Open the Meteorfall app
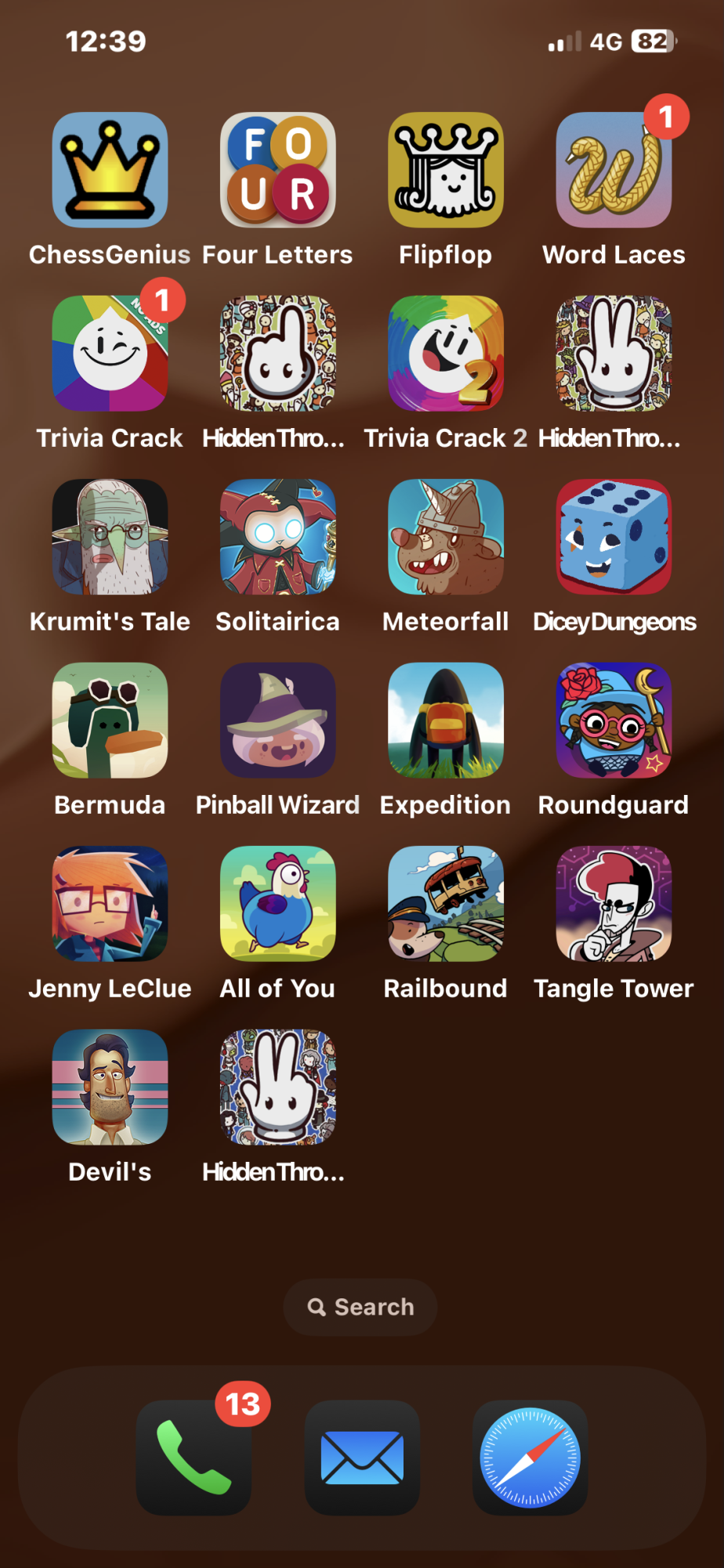 point(446,537)
